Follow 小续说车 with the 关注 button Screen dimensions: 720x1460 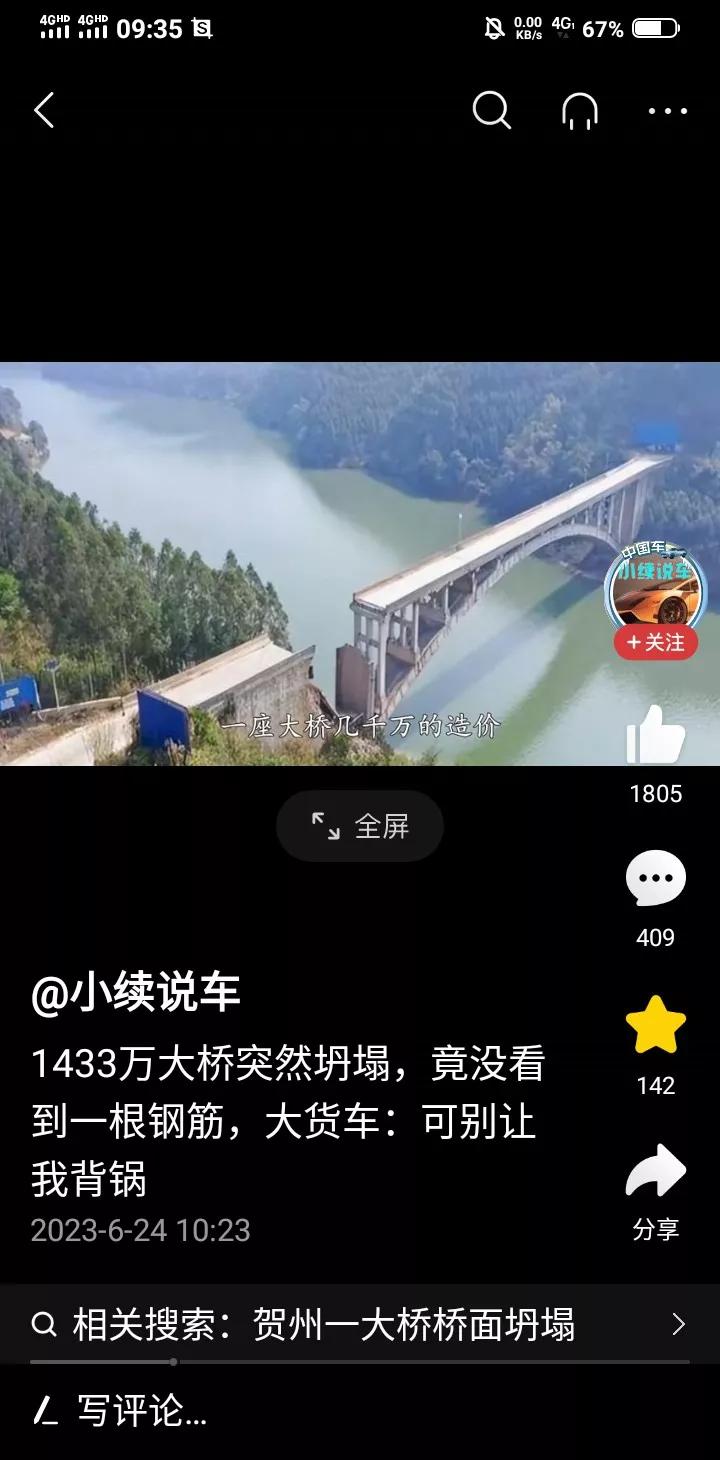[656, 643]
